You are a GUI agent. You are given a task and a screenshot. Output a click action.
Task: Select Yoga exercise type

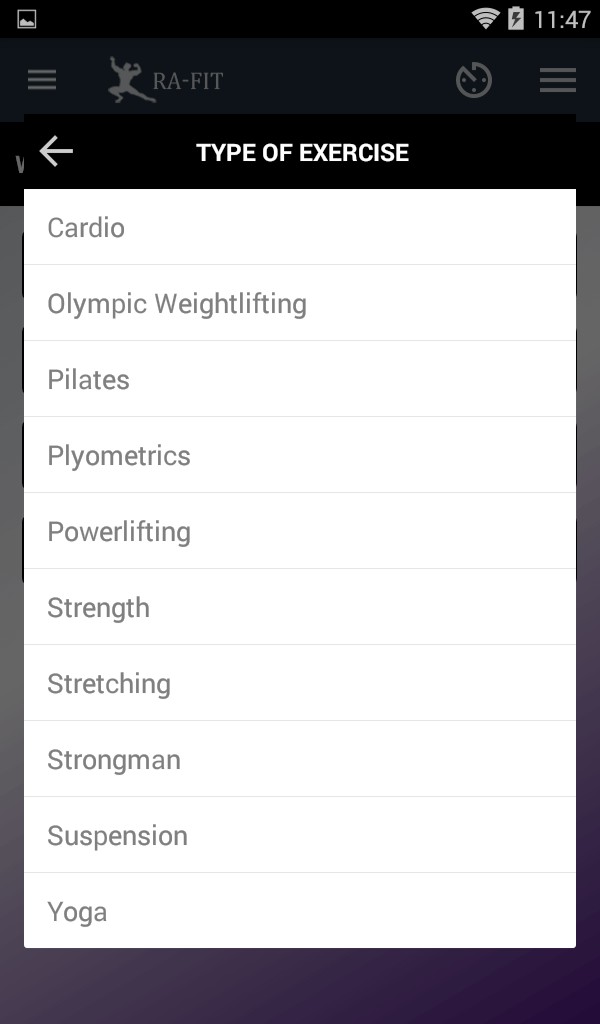(x=300, y=911)
